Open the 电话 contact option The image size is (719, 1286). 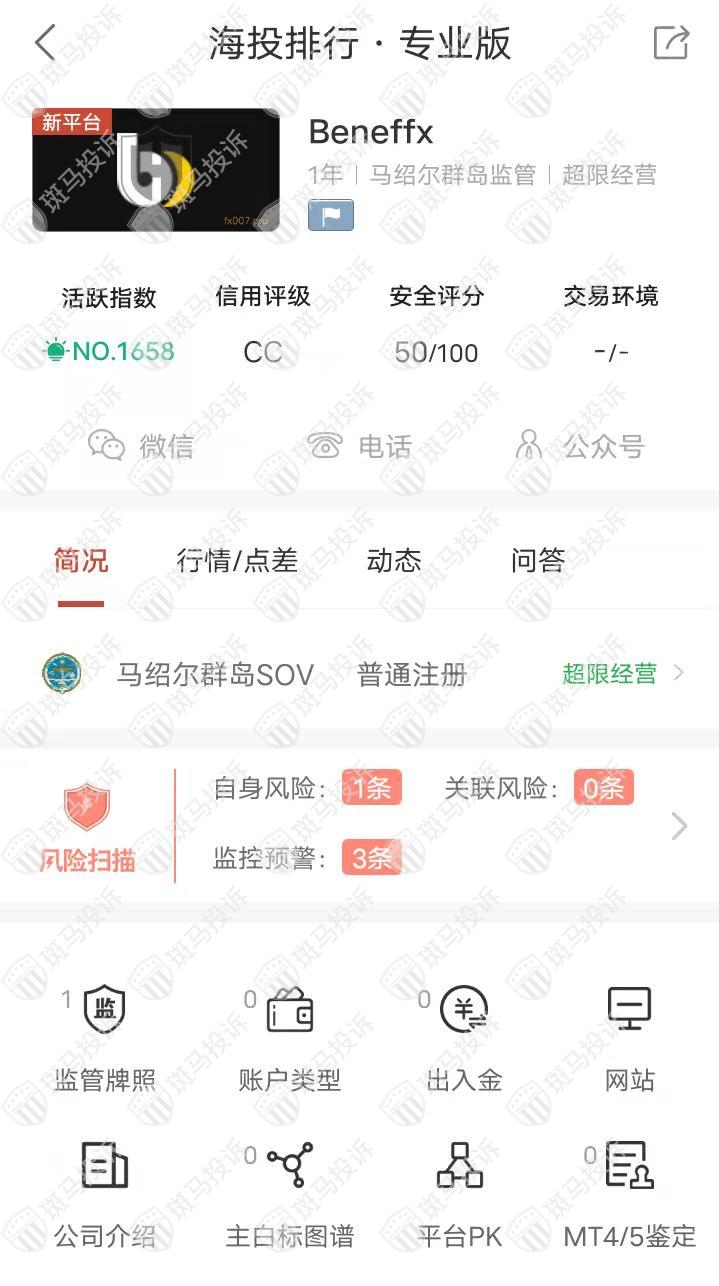coord(360,446)
